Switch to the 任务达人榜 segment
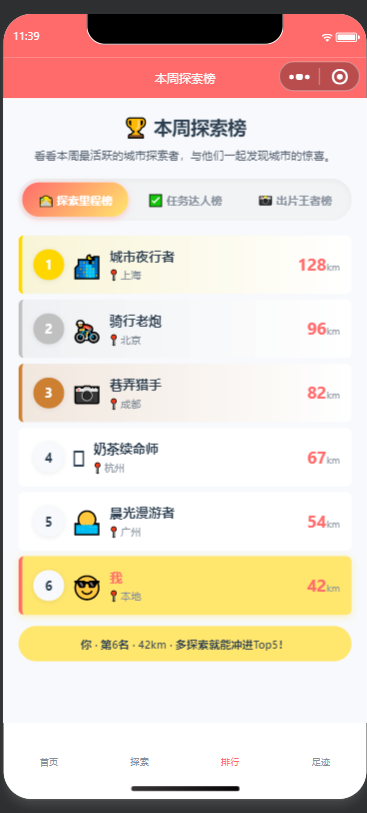367x813 pixels. [185, 200]
